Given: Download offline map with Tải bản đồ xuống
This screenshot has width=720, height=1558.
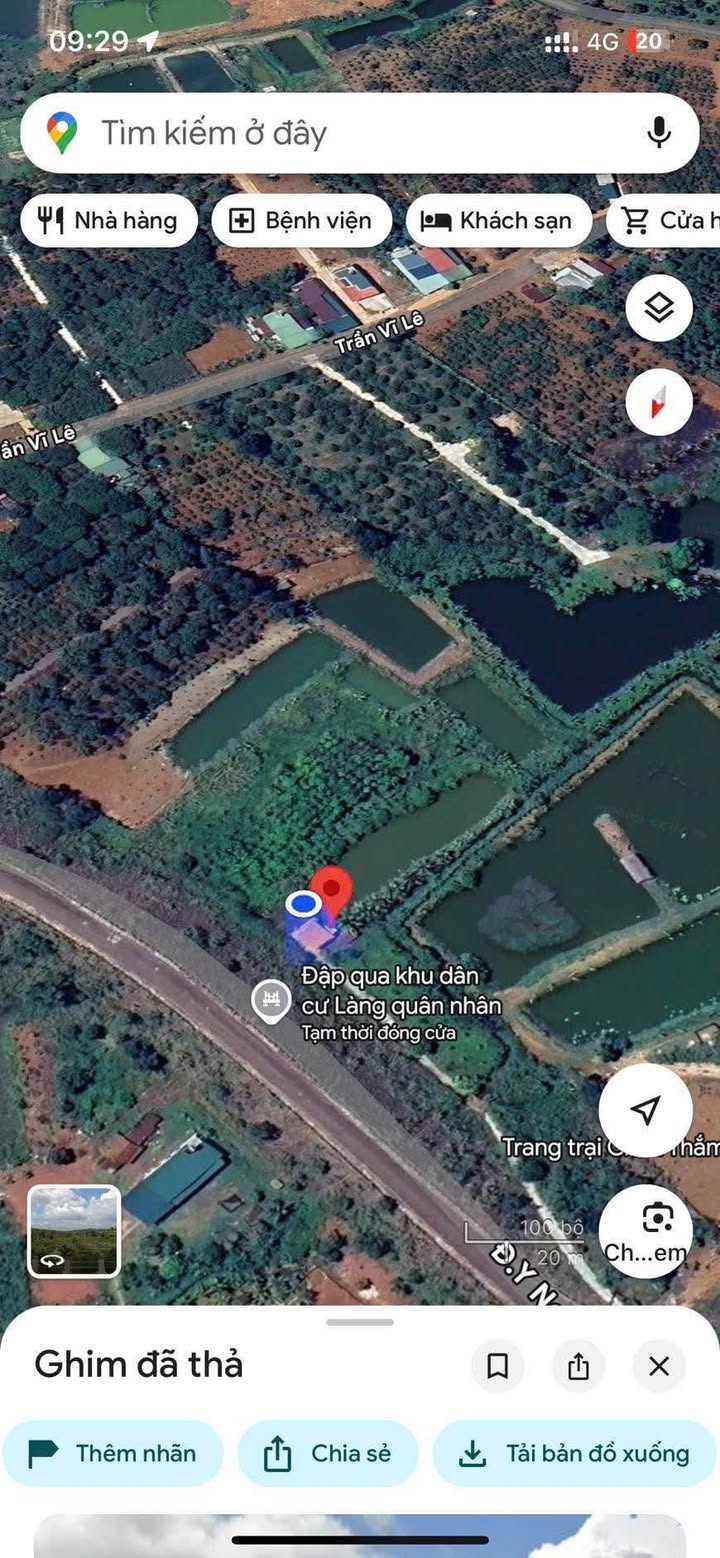Looking at the screenshot, I should 575,1453.
